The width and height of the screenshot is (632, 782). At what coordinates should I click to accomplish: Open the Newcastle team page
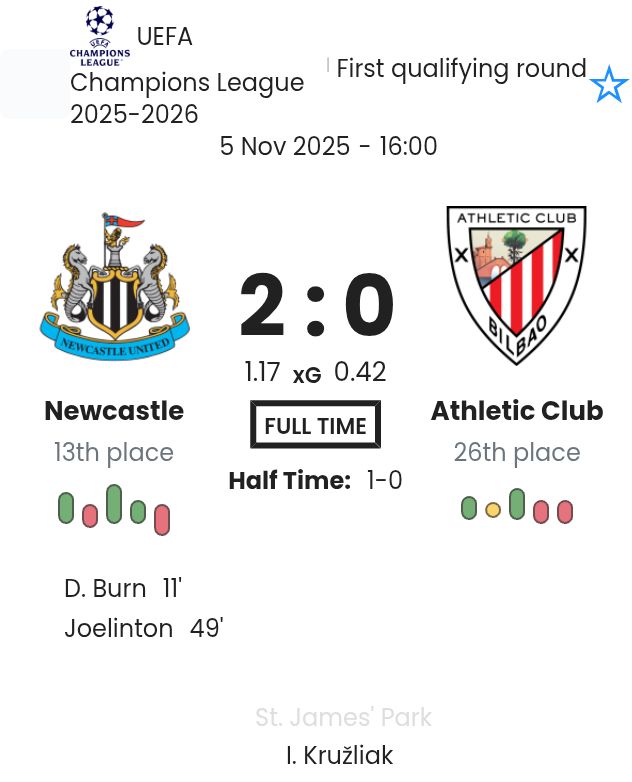114,410
